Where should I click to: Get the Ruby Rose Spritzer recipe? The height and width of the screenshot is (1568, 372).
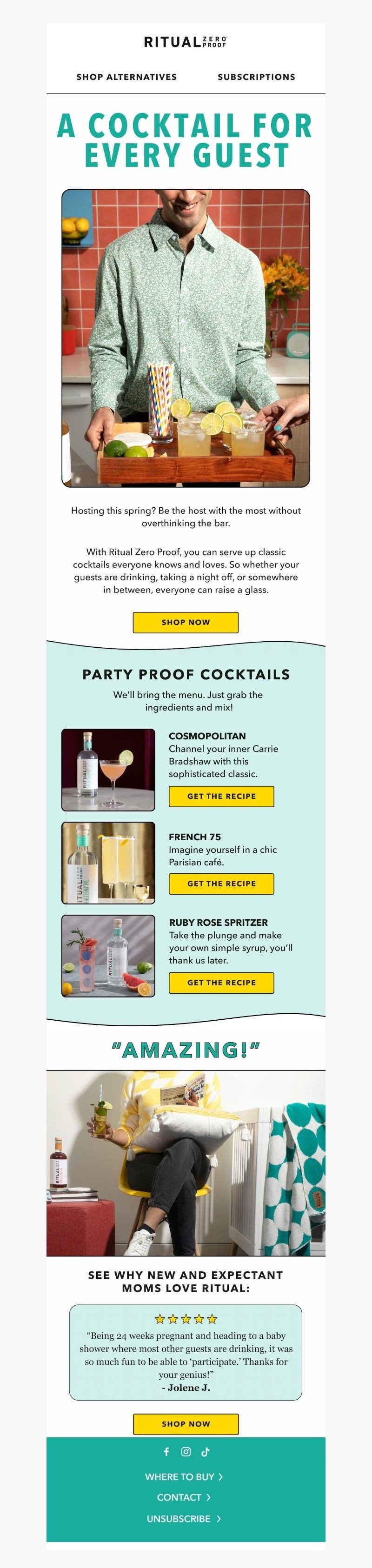(222, 983)
